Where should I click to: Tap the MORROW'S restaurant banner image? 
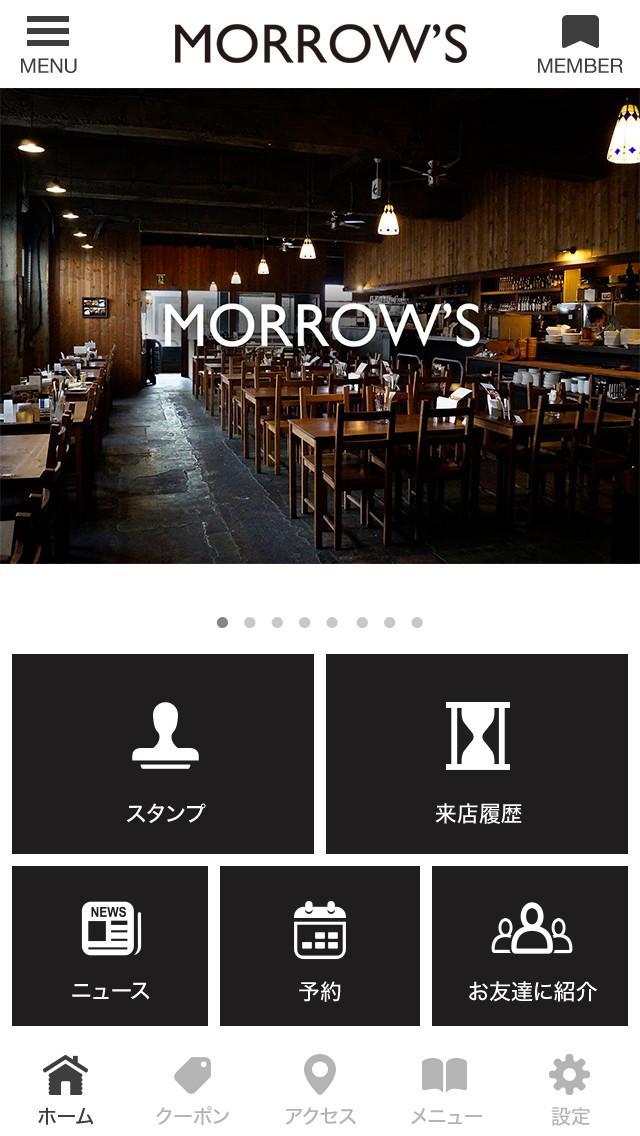pyautogui.click(x=320, y=325)
